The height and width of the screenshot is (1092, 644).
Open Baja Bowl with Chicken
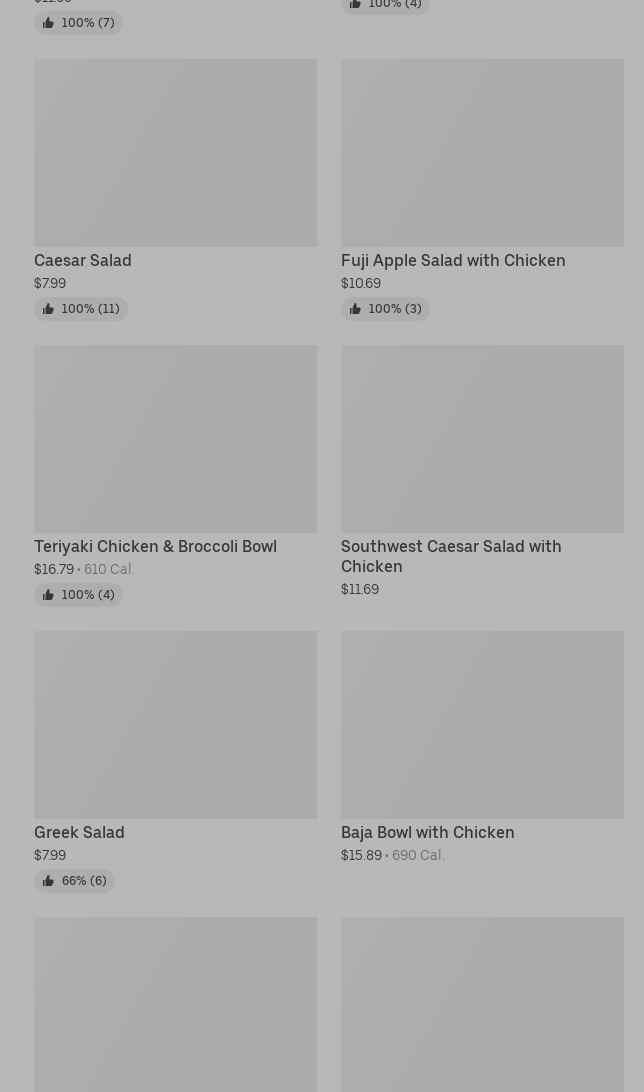[x=481, y=725]
